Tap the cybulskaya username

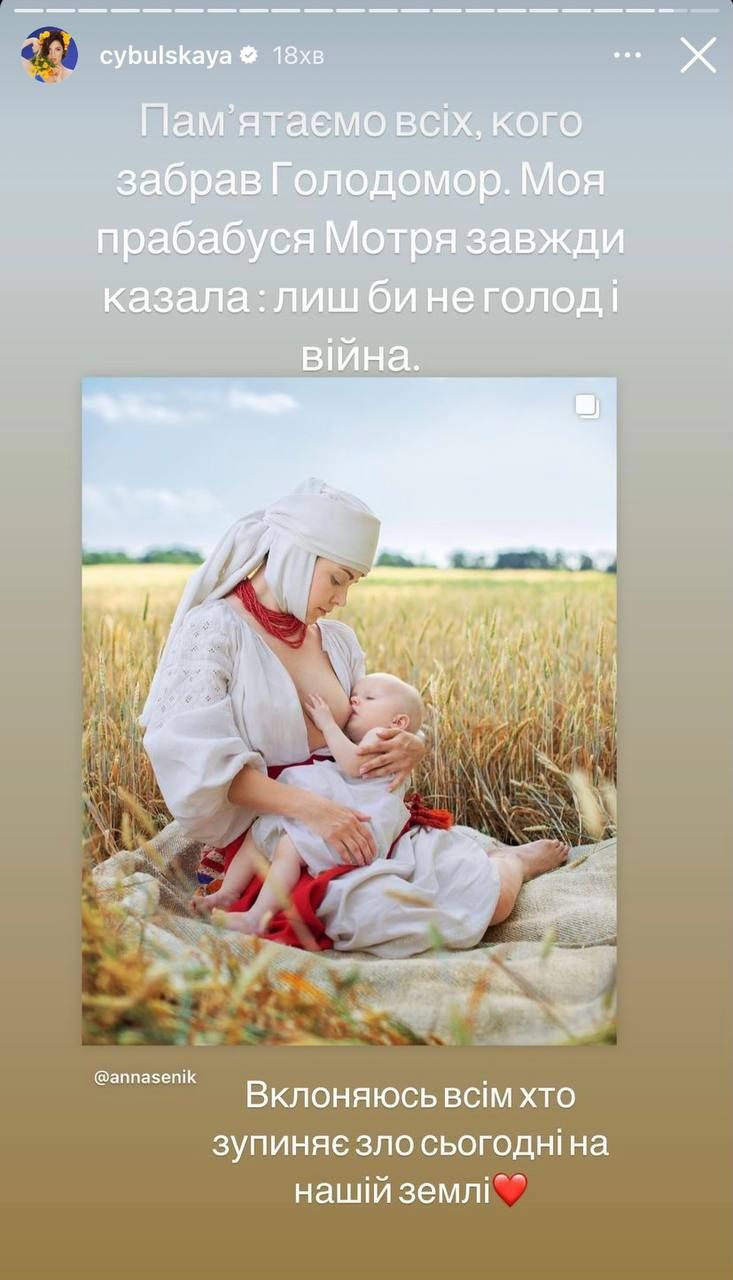click(165, 56)
